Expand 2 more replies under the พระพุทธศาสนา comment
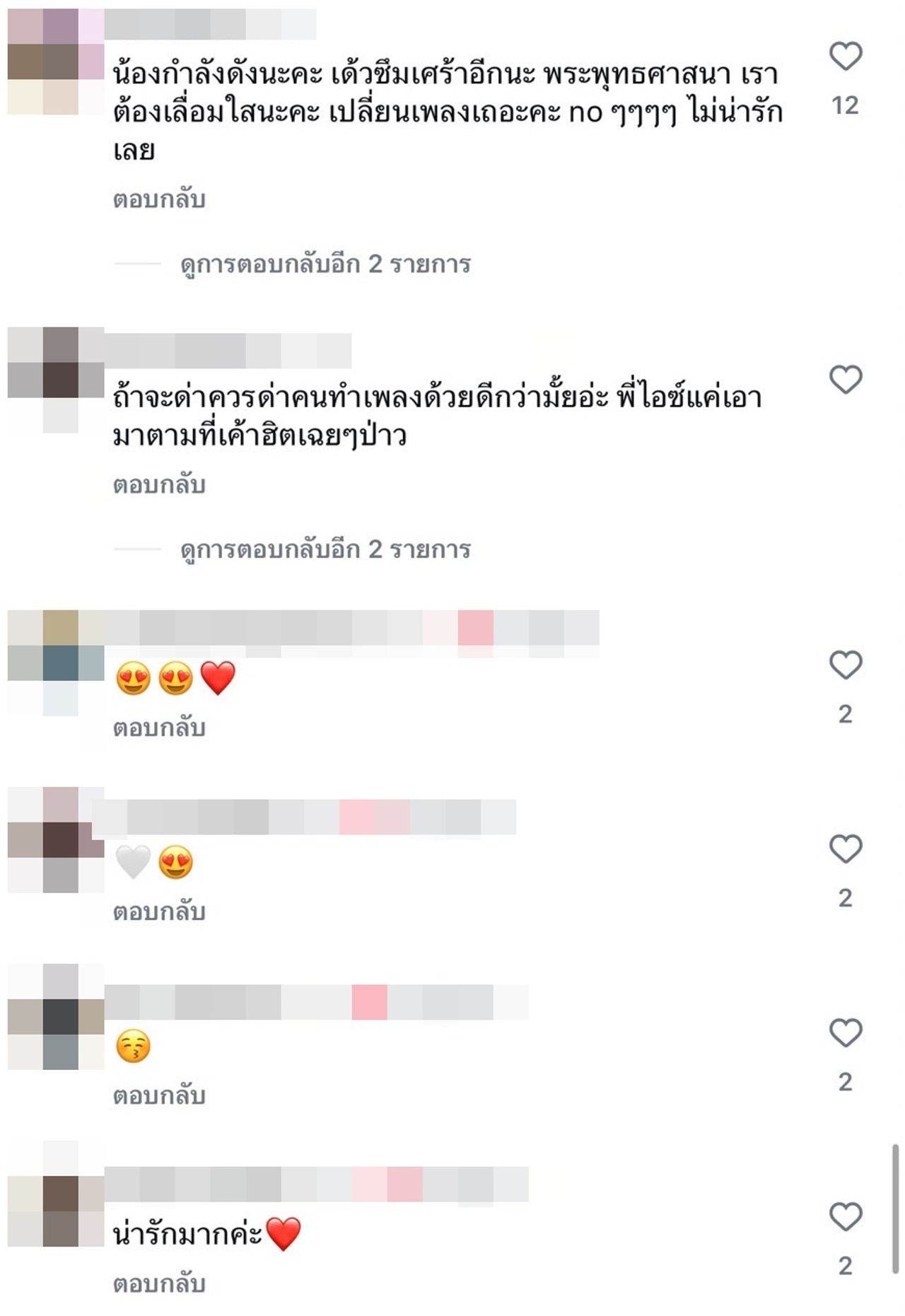 [325, 264]
